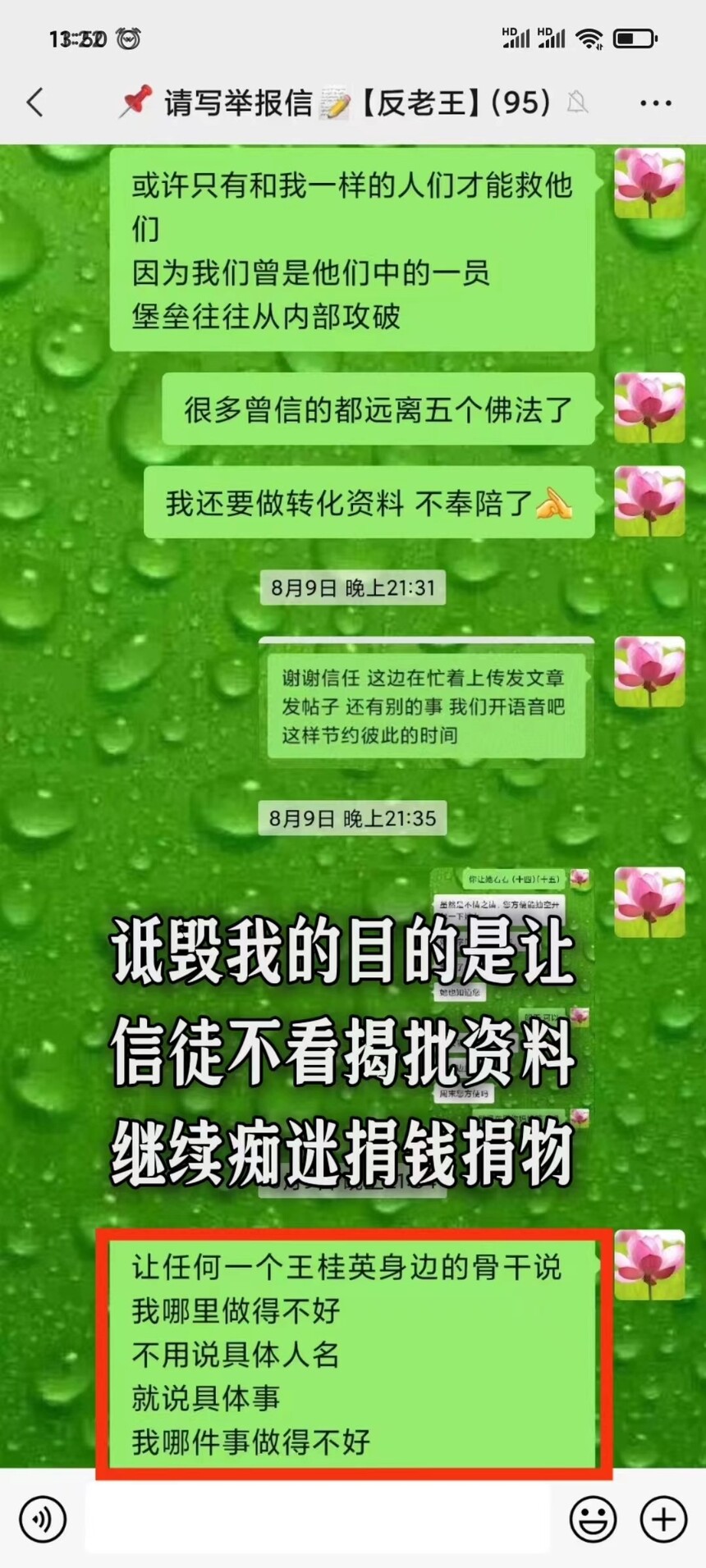Switch to voice message input

[x=42, y=1519]
